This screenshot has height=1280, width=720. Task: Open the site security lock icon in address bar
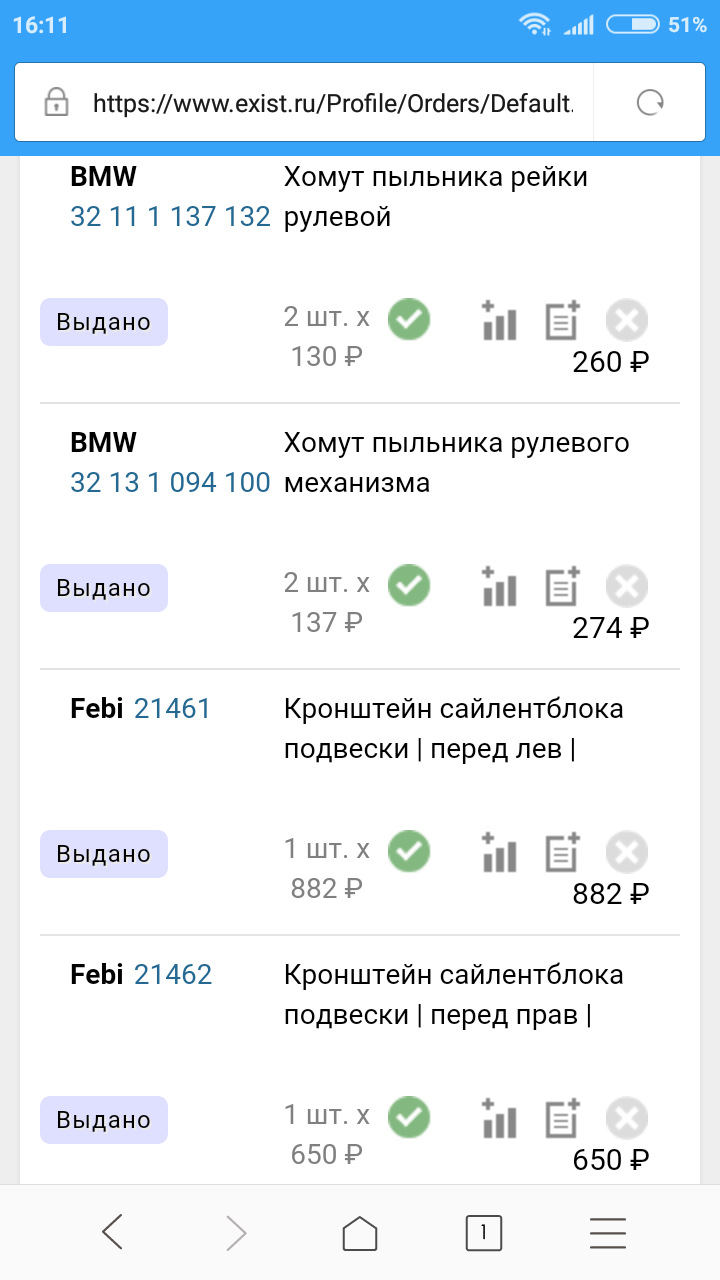tap(53, 102)
